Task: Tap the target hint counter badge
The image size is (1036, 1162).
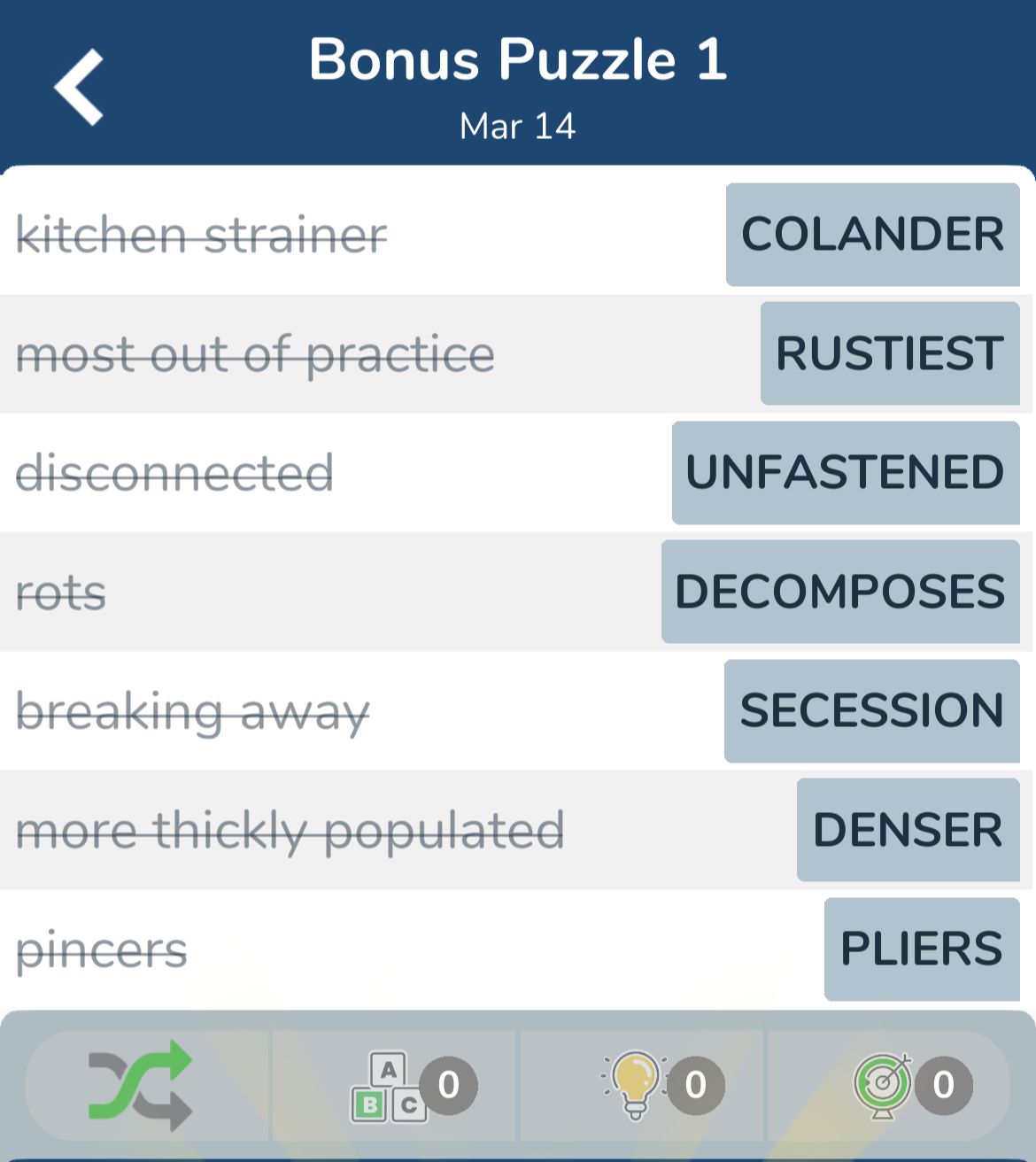Action: 941,1082
